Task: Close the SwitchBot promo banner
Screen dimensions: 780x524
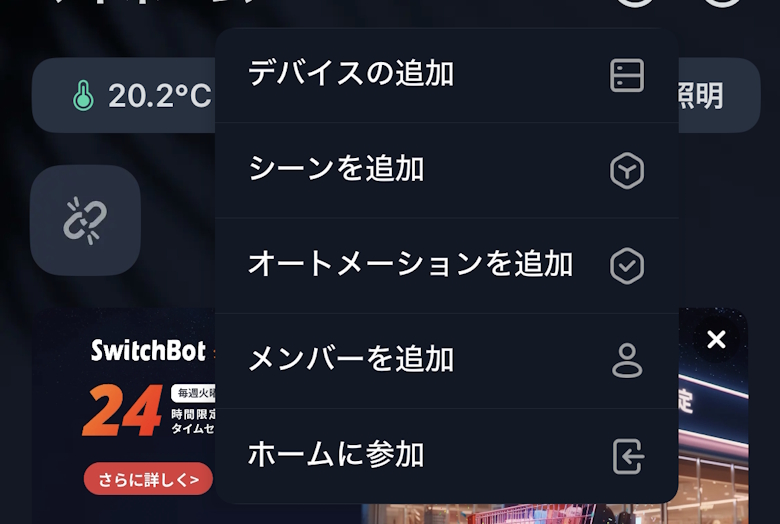Action: tap(716, 340)
